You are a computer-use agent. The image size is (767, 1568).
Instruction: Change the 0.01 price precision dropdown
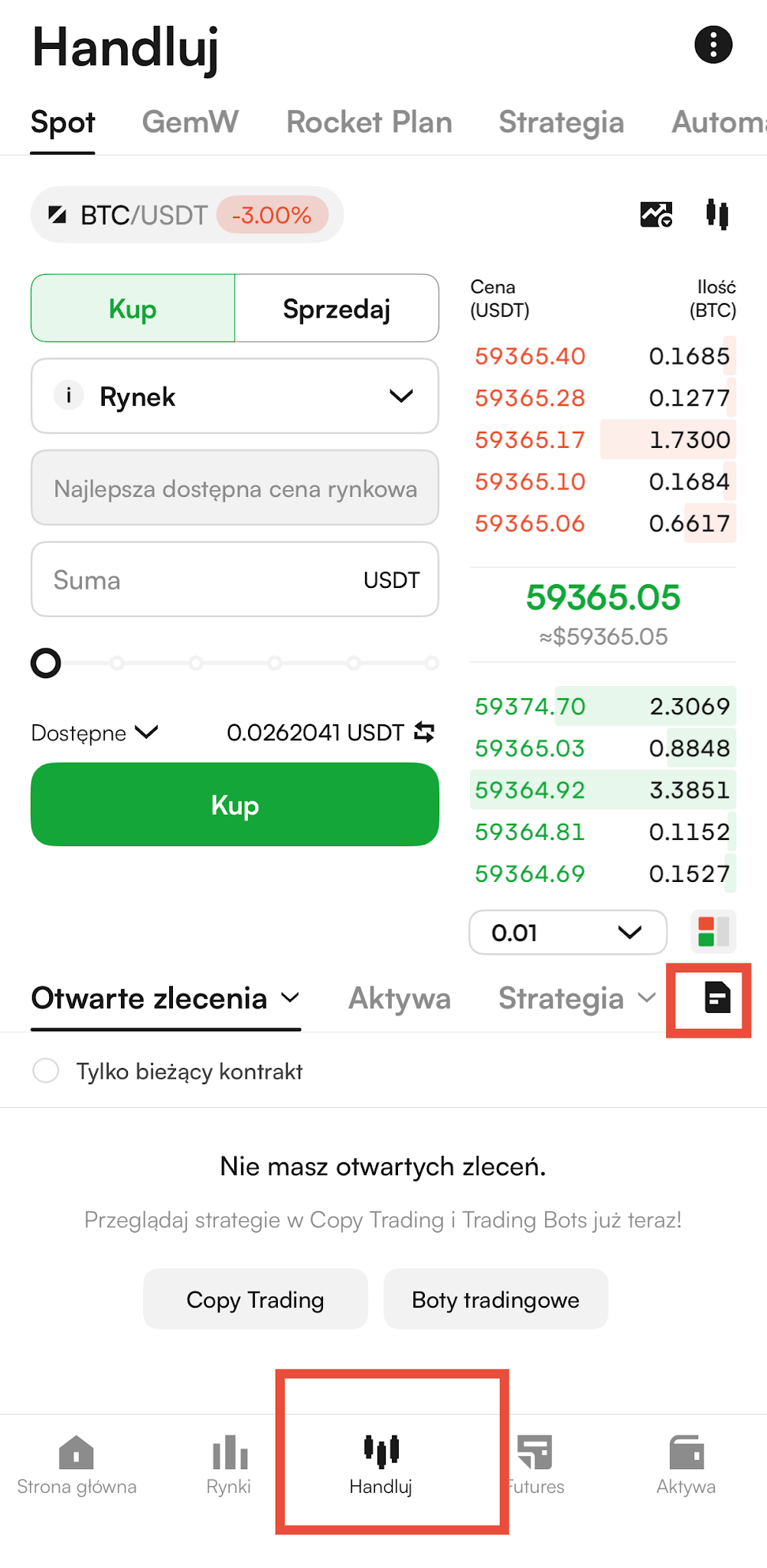(x=568, y=933)
